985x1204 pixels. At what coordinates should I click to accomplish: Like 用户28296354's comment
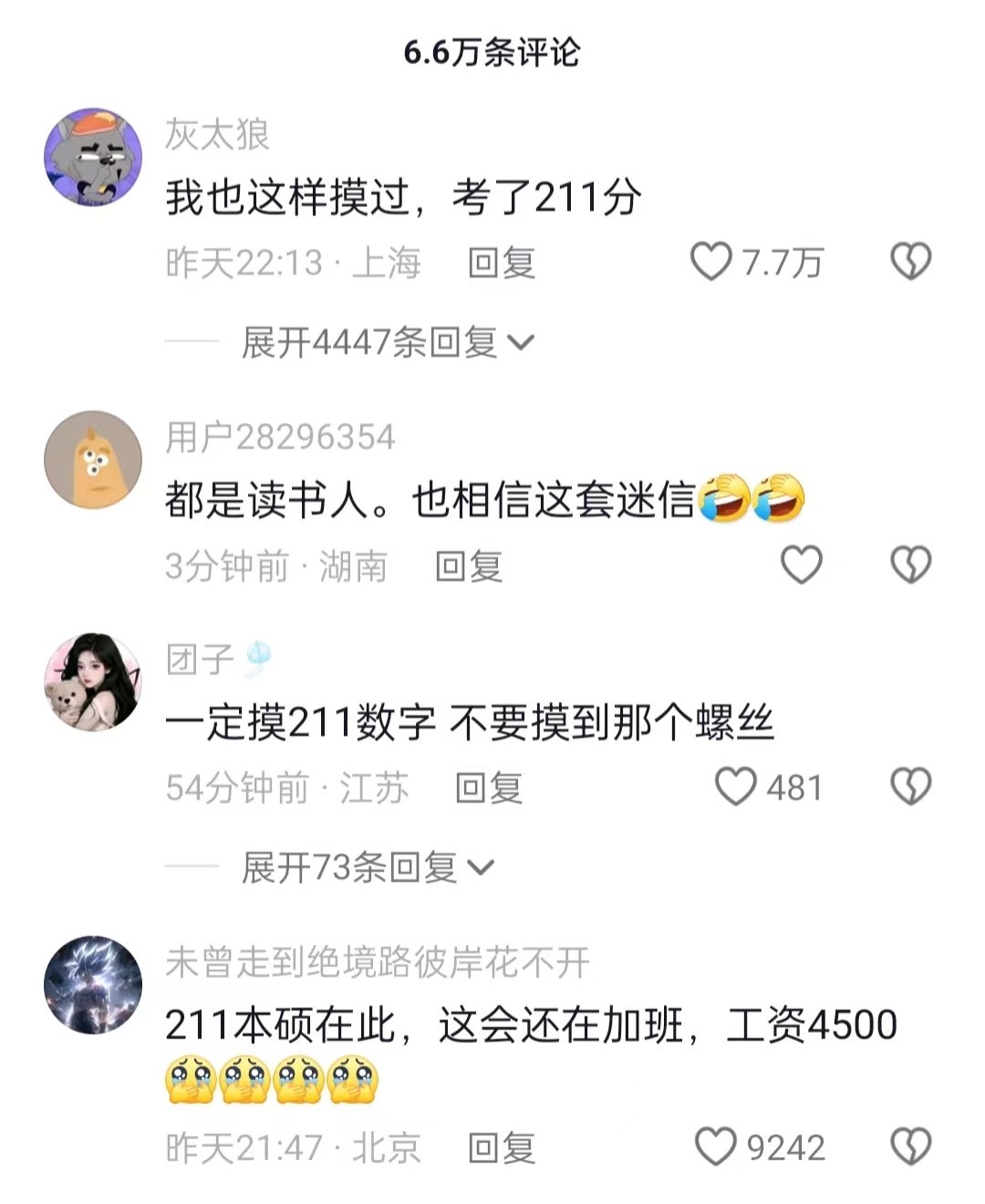(802, 566)
